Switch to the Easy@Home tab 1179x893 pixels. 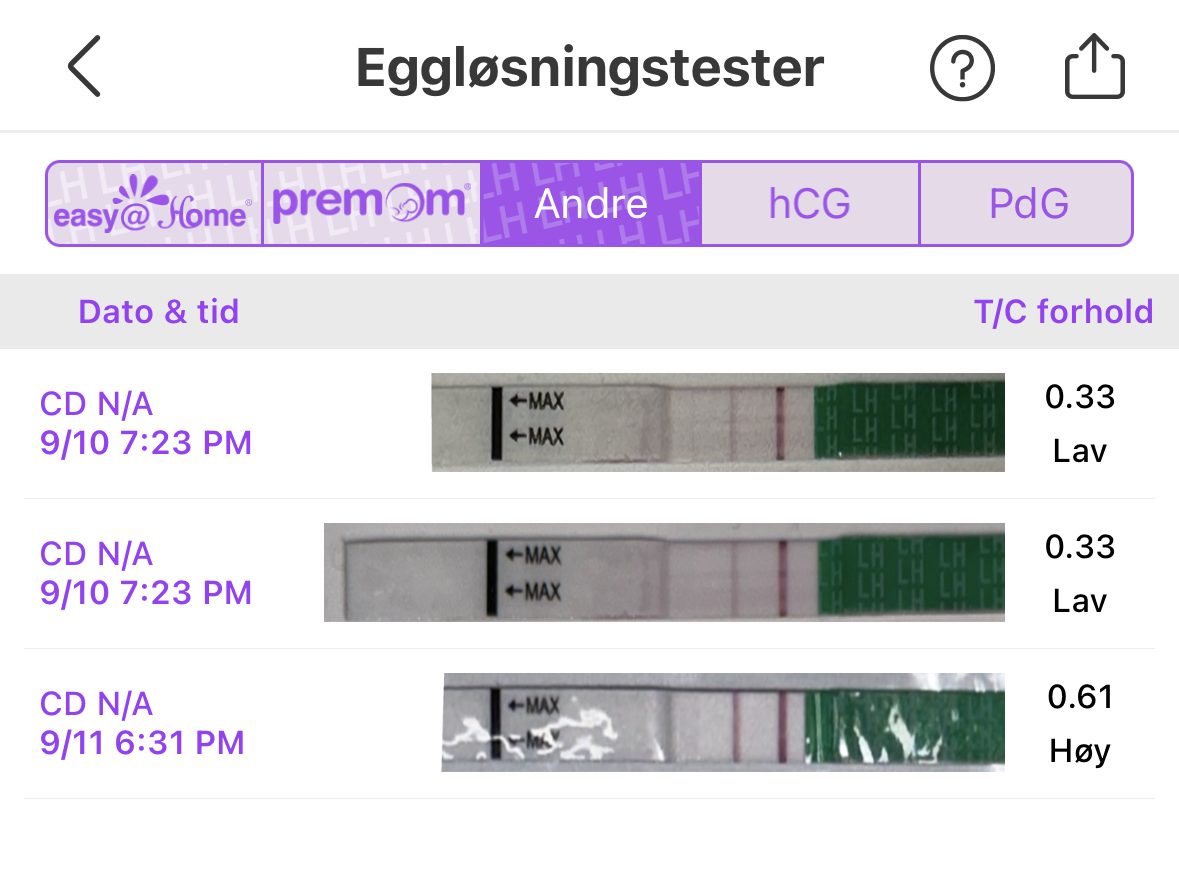coord(154,204)
